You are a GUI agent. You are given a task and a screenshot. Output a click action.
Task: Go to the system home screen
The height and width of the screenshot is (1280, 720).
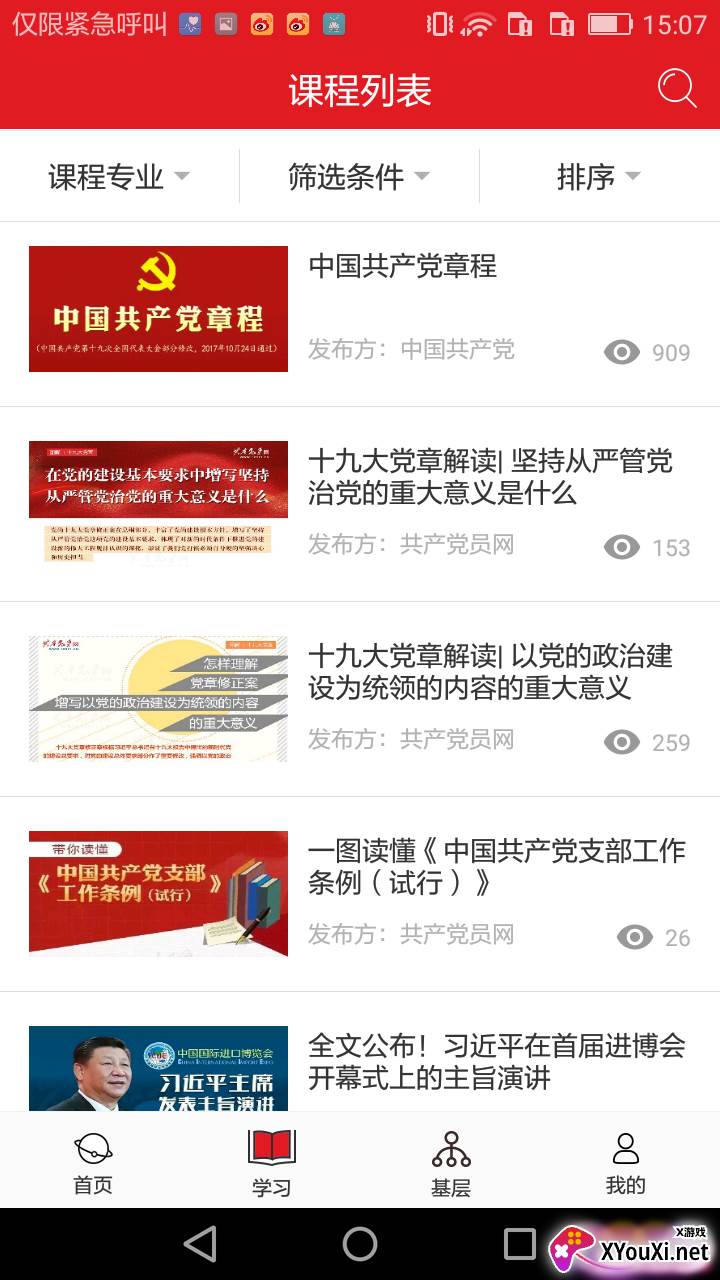pos(360,1244)
